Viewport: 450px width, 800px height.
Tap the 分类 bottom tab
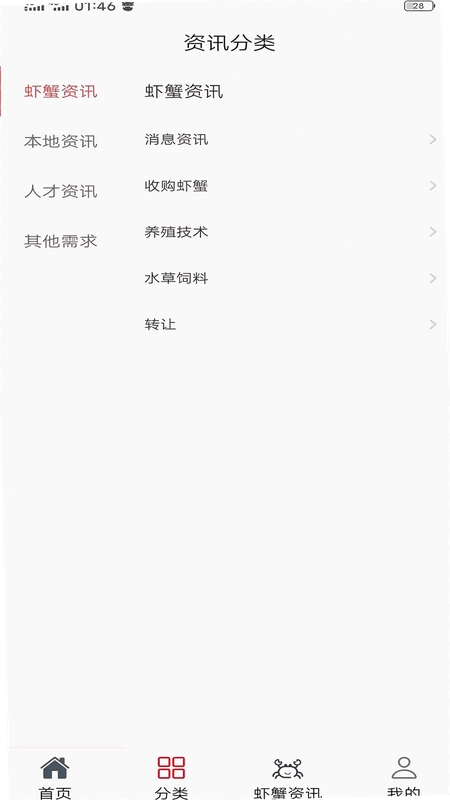(171, 777)
